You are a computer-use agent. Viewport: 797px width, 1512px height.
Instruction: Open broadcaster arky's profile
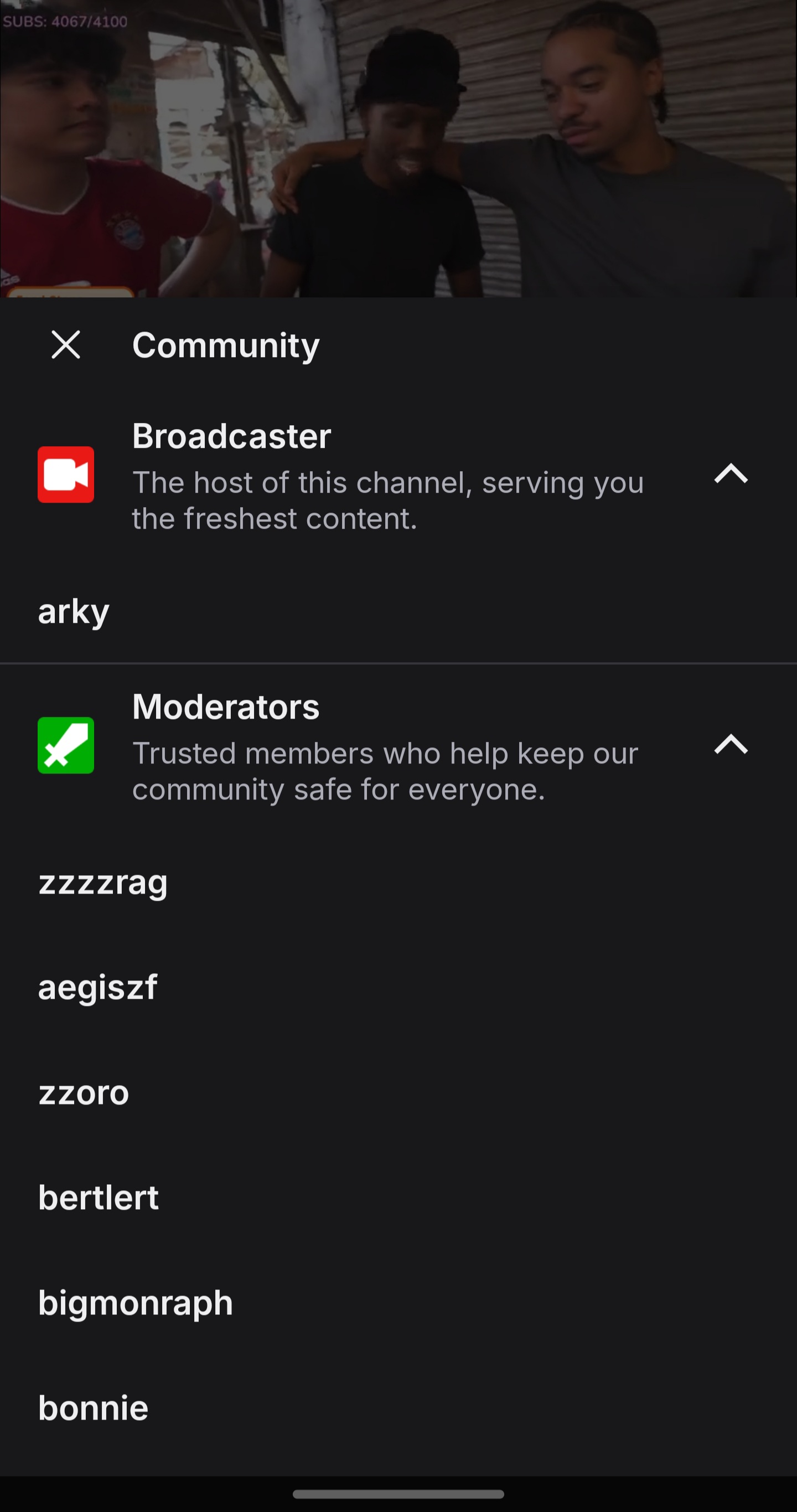tap(74, 611)
